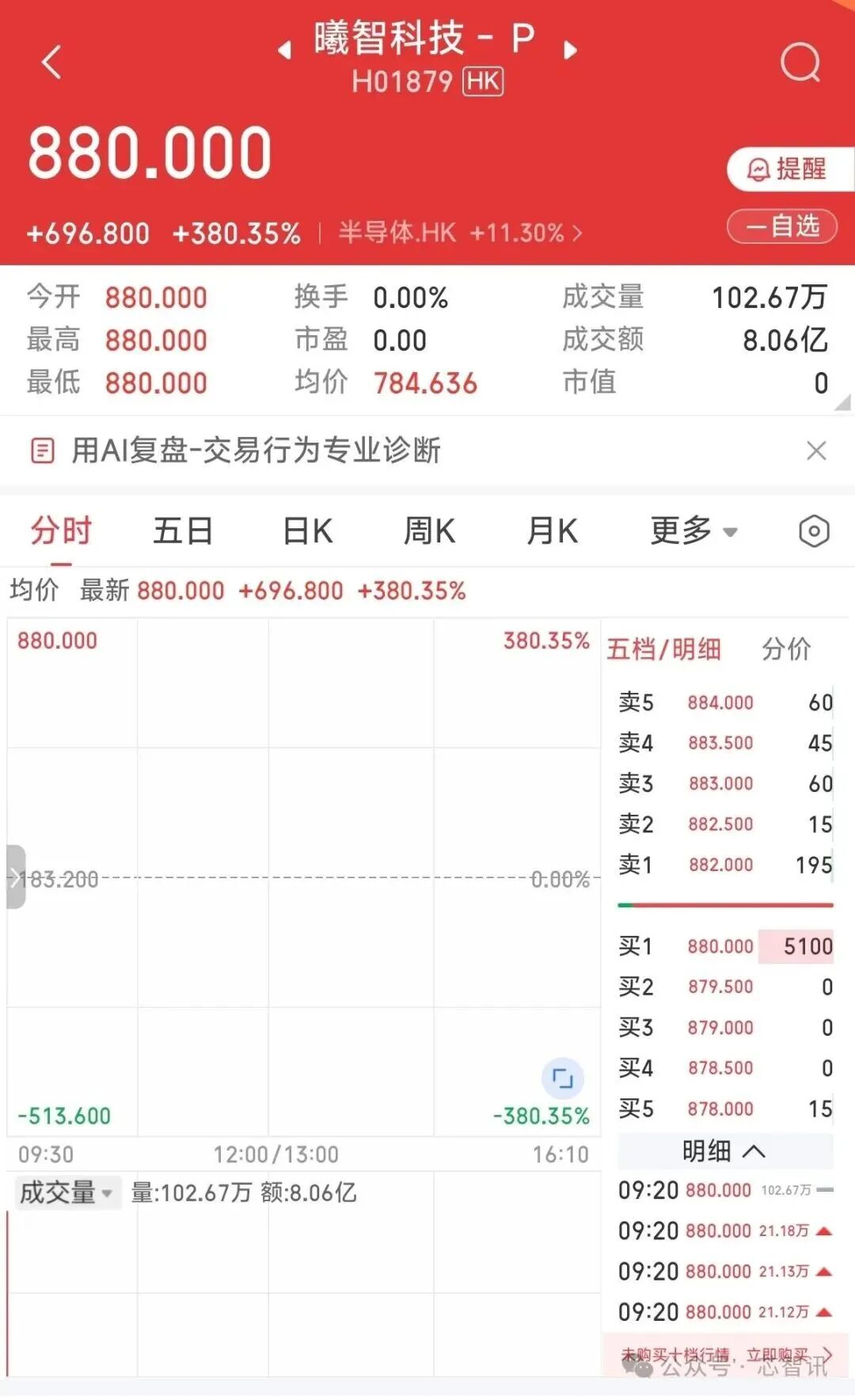Show the 周K chart
This screenshot has width=855, height=1400.
click(429, 531)
